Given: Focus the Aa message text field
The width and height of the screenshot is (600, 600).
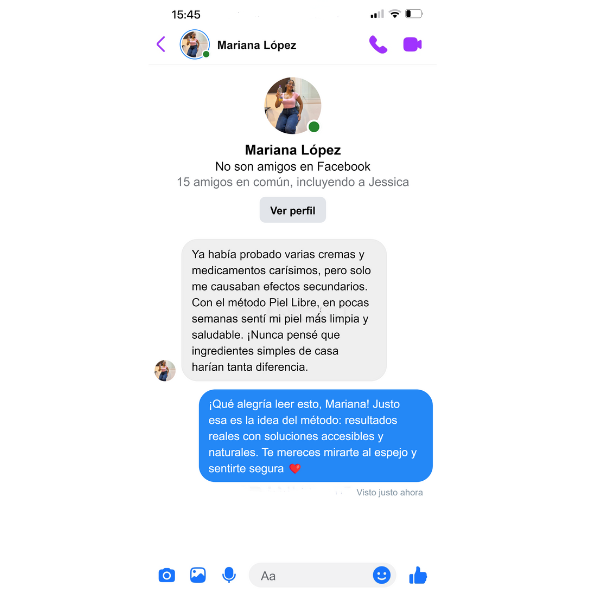Looking at the screenshot, I should point(310,575).
